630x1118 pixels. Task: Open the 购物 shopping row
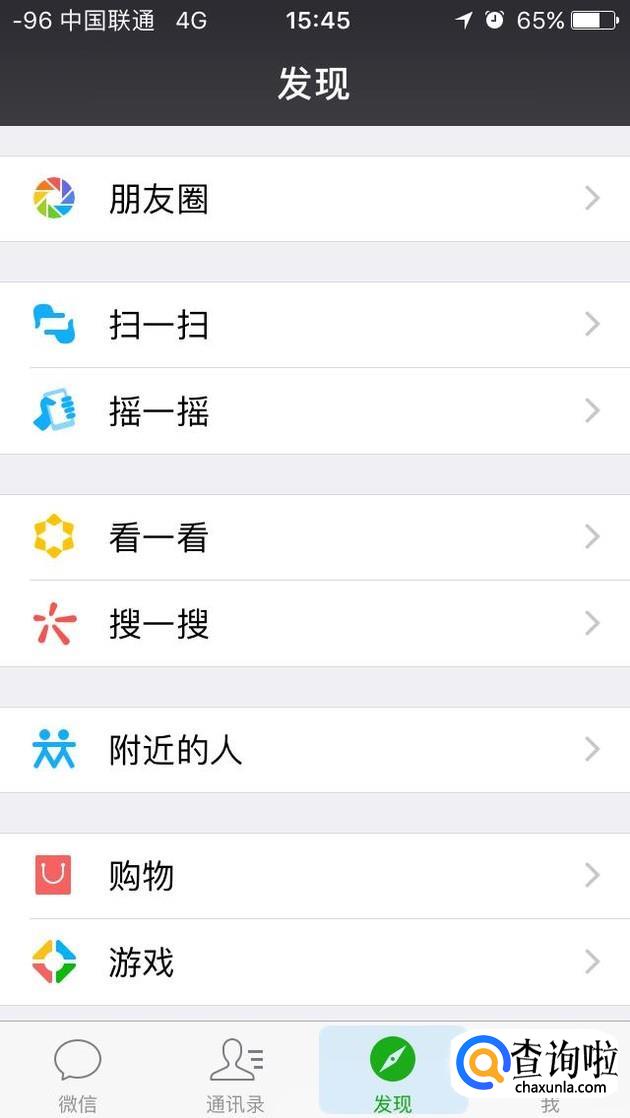tap(315, 876)
